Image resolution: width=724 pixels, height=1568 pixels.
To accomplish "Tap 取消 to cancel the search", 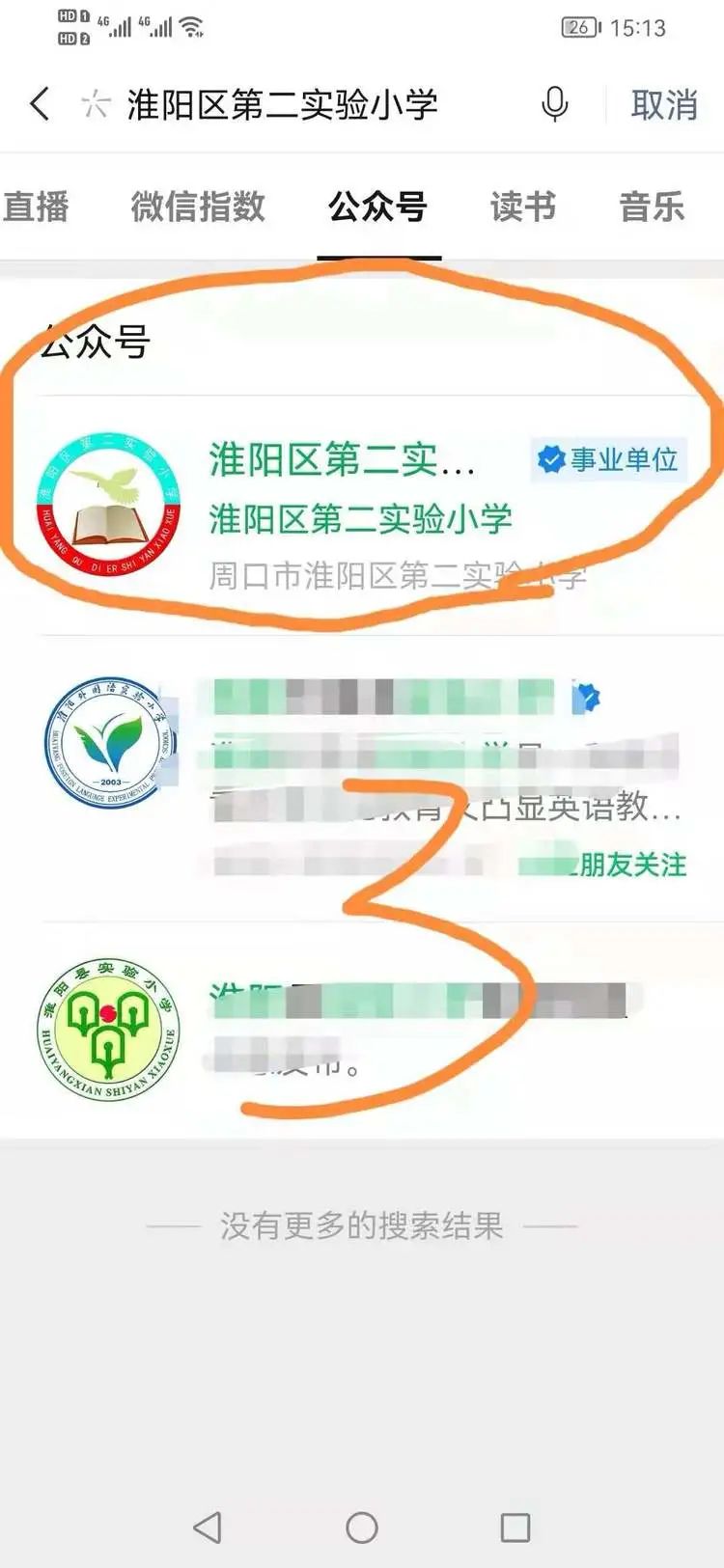I will point(664,104).
